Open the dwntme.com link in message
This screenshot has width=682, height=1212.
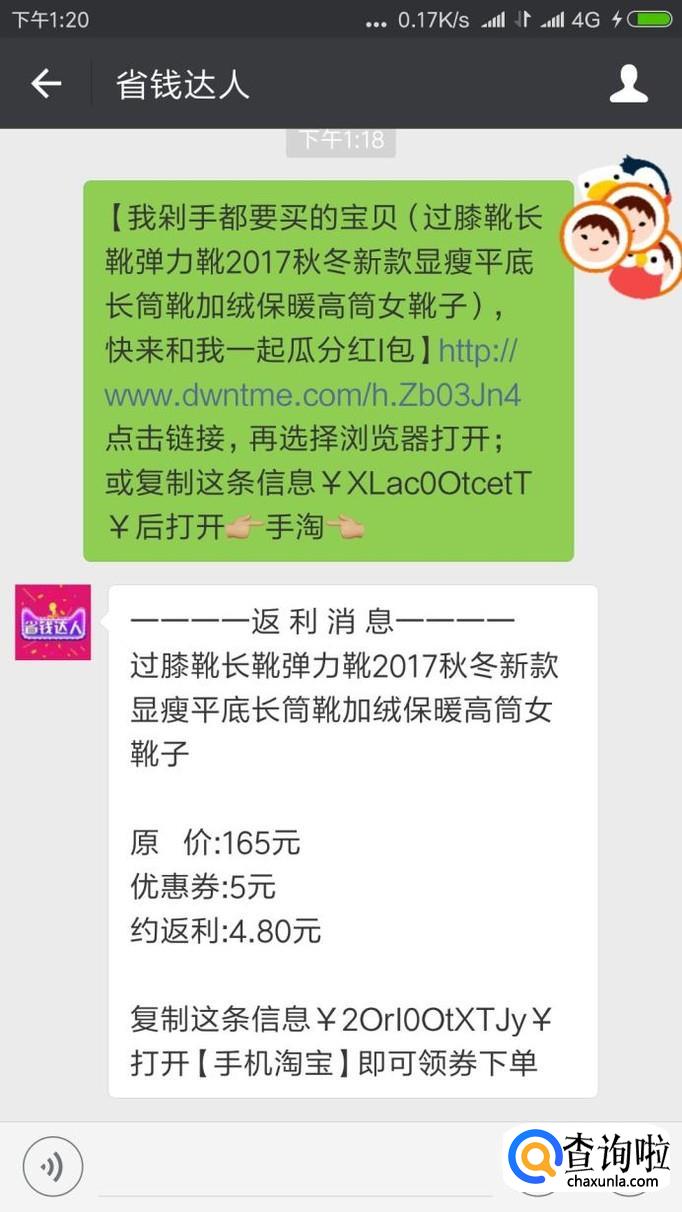pos(313,394)
